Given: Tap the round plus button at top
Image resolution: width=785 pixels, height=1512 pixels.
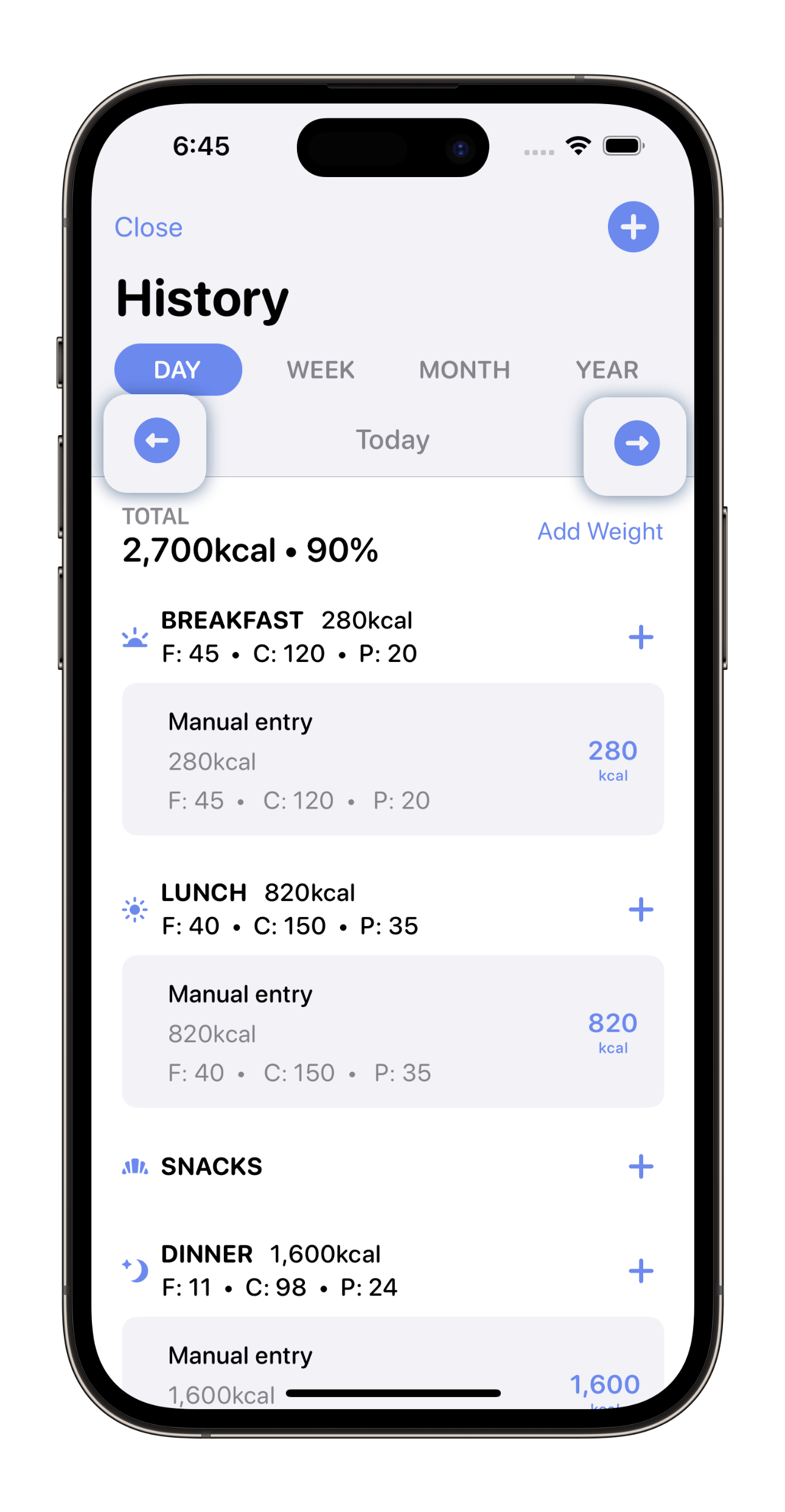Looking at the screenshot, I should 633,227.
